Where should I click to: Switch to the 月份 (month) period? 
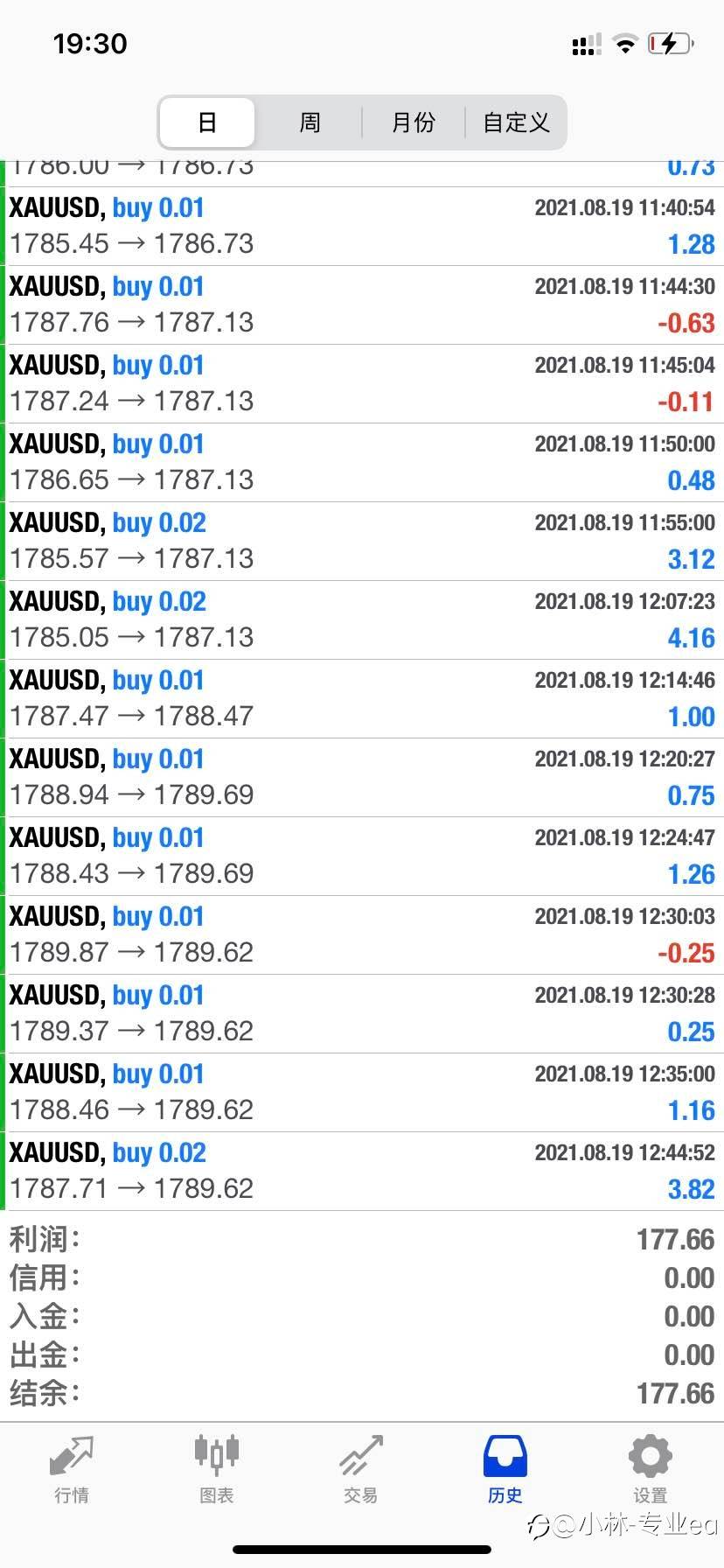[413, 122]
